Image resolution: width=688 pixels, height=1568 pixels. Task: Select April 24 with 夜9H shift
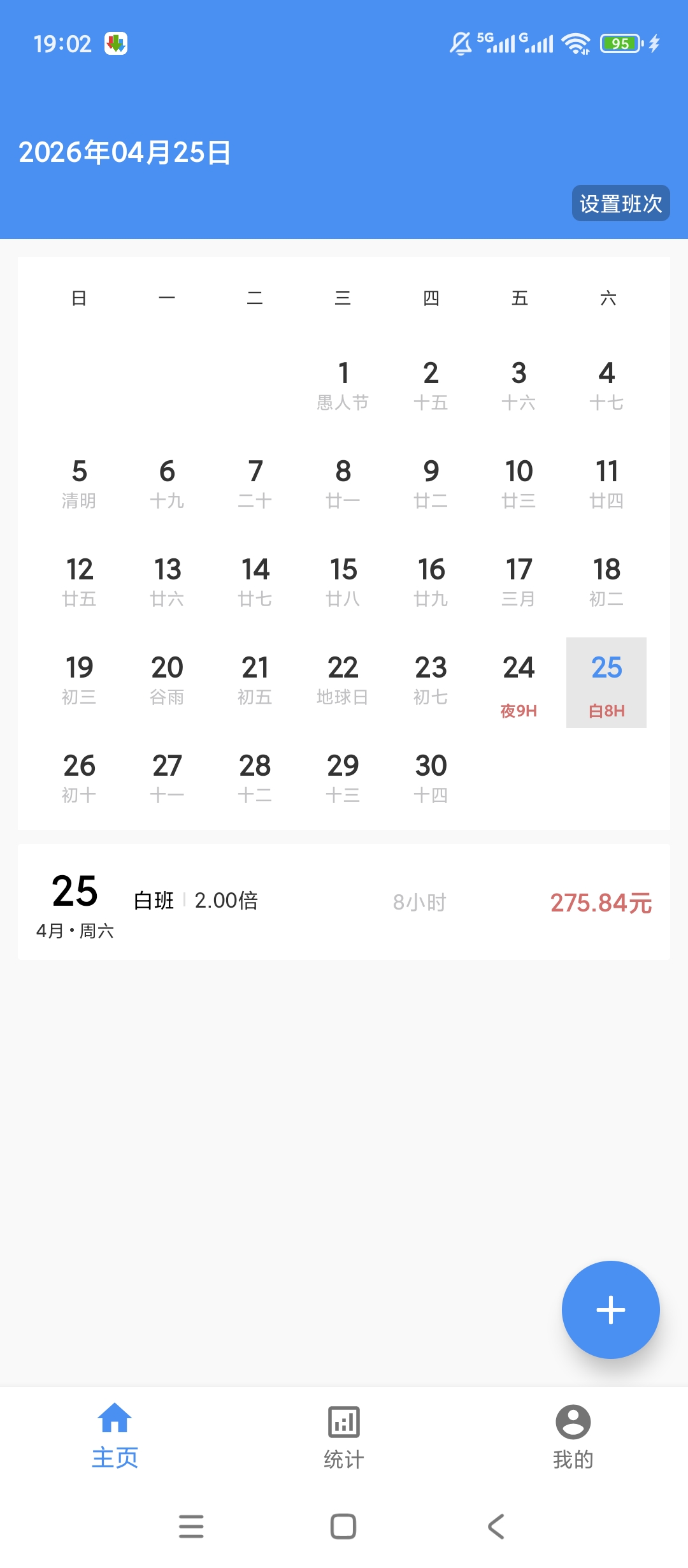(x=519, y=683)
